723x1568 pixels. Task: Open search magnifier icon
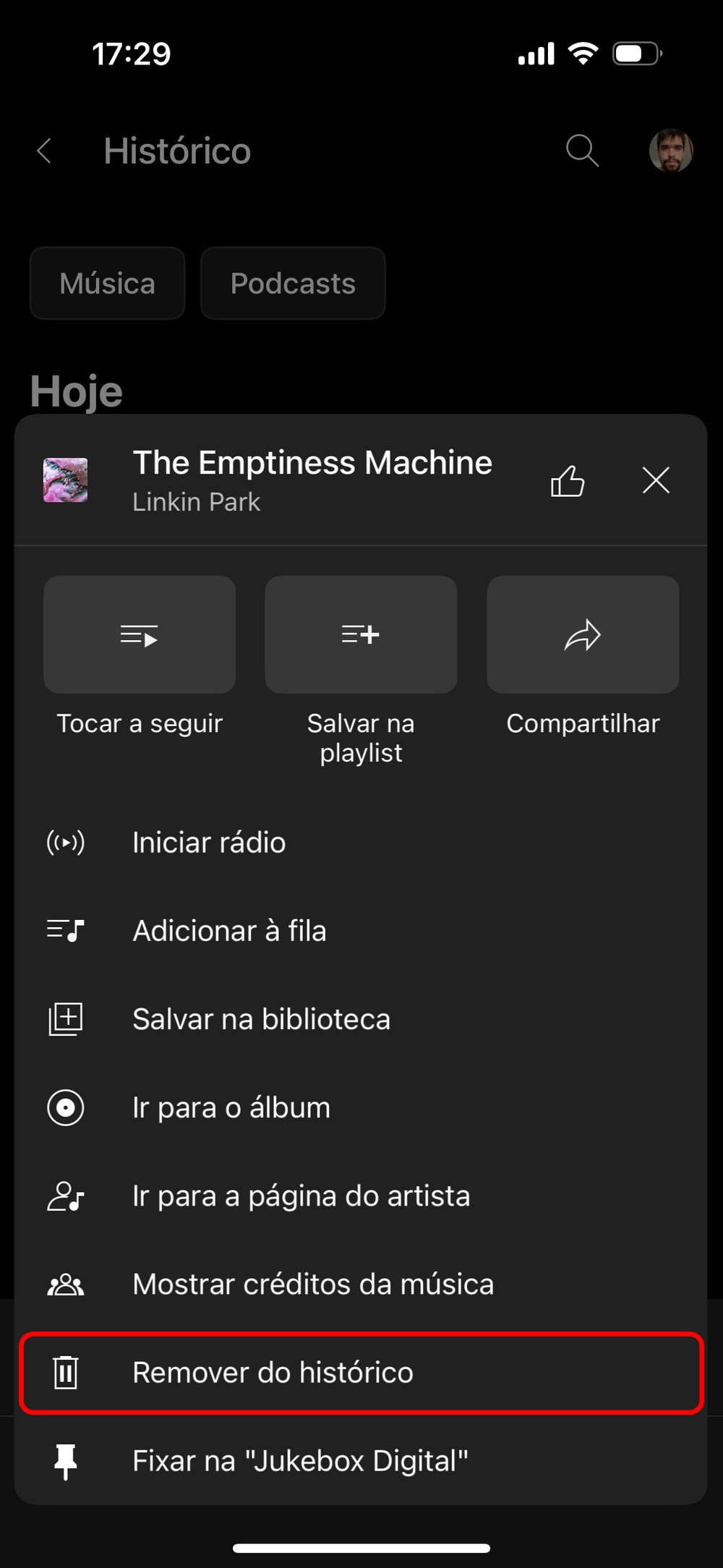[x=582, y=150]
